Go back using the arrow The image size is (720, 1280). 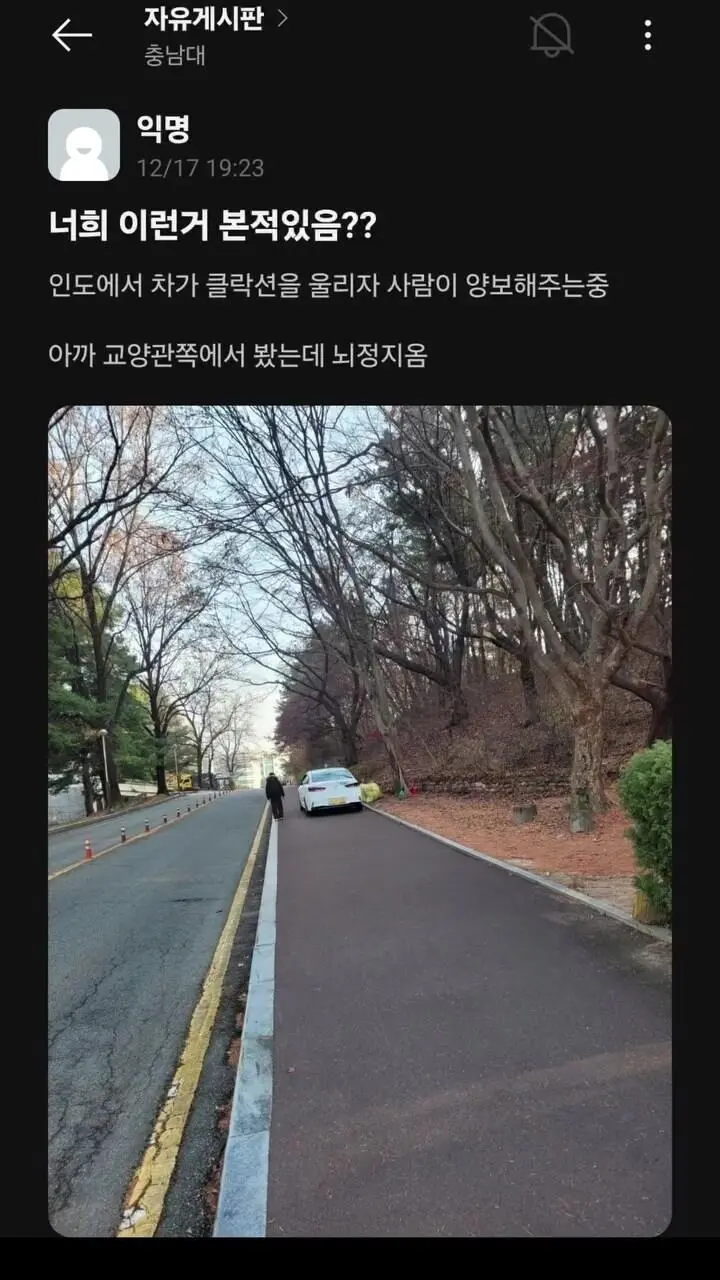tap(71, 35)
